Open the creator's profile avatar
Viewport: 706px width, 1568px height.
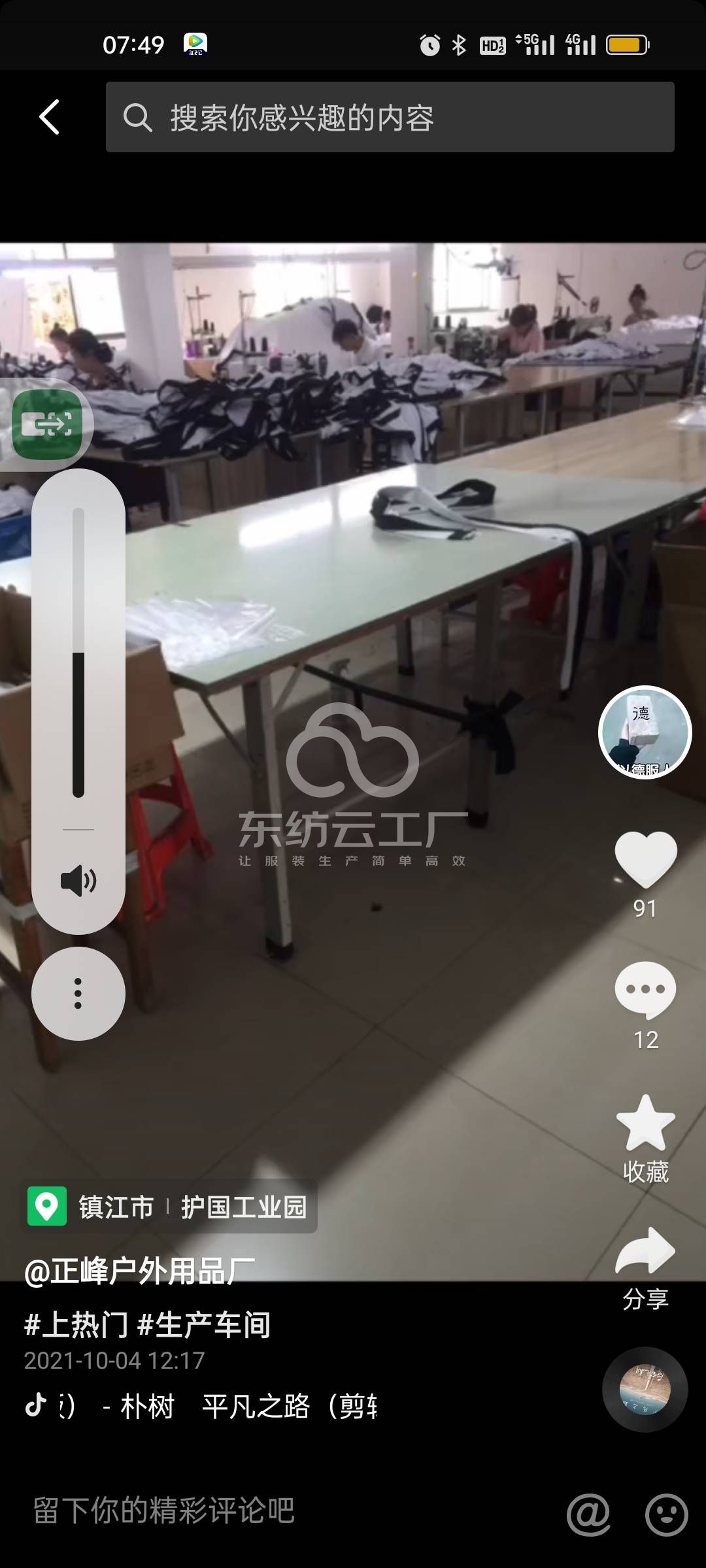pyautogui.click(x=645, y=732)
